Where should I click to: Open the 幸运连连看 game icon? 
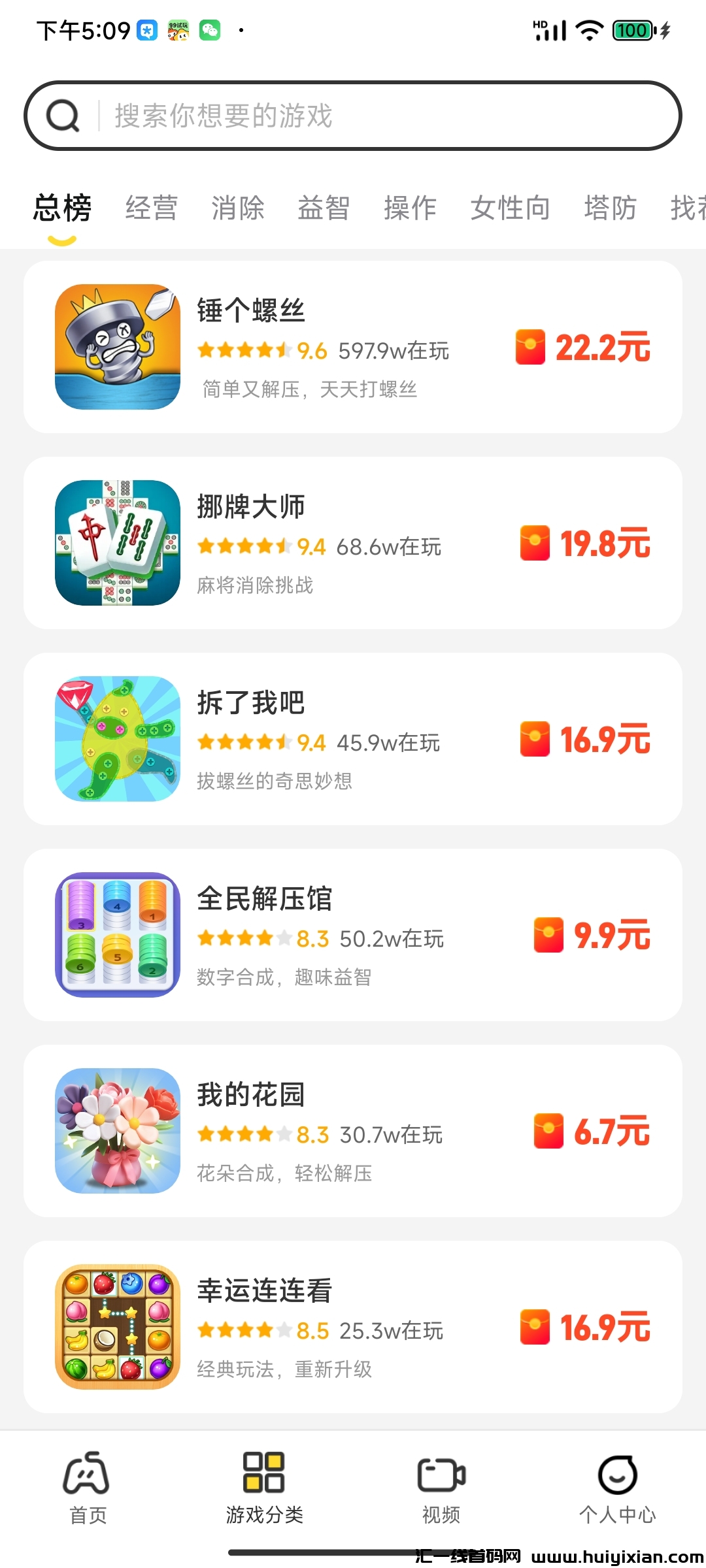click(118, 1326)
